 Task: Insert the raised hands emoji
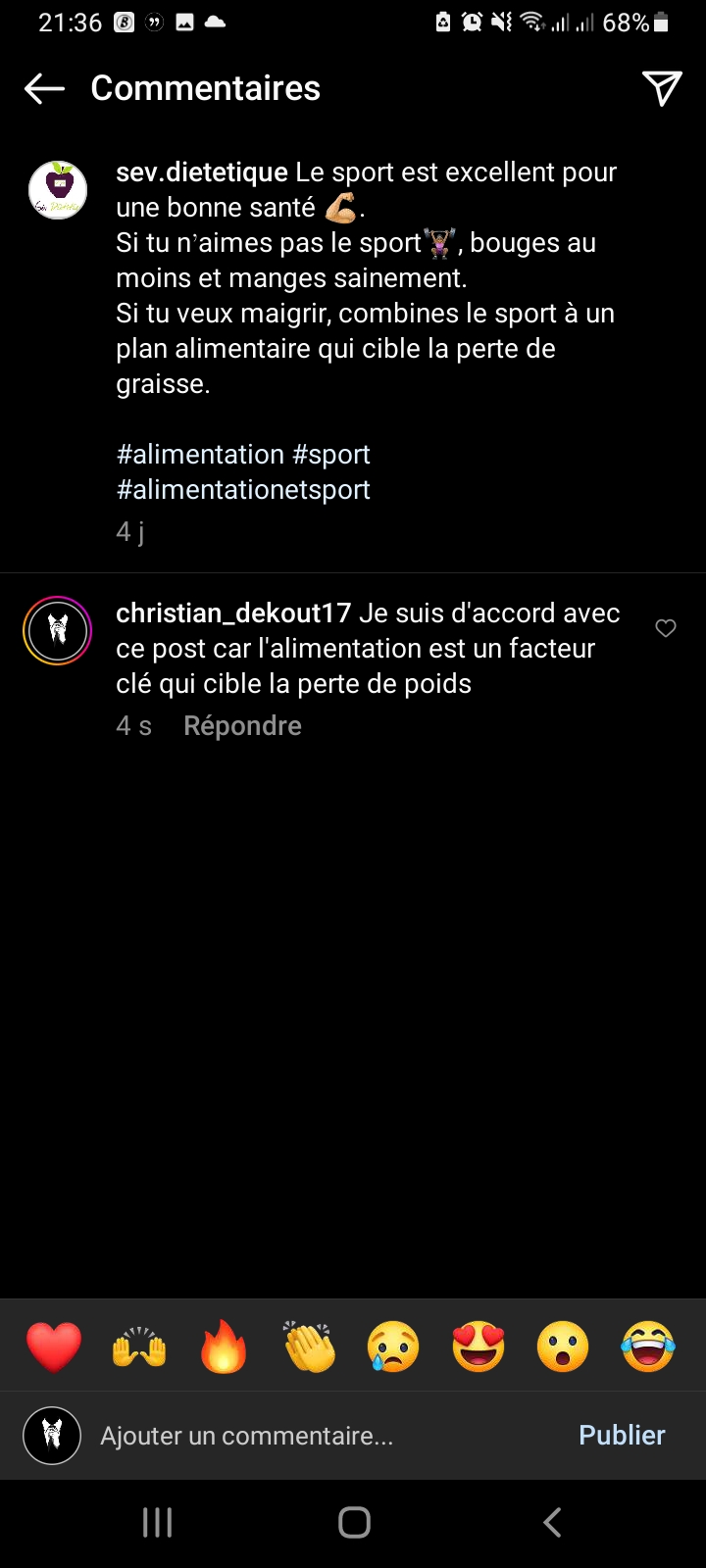[x=139, y=1347]
